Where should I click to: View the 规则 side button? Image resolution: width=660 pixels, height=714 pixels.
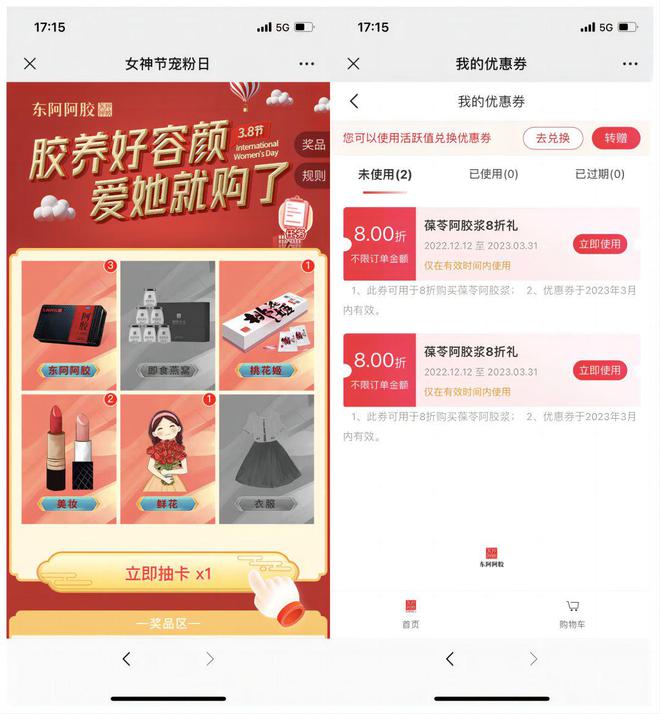tap(313, 176)
